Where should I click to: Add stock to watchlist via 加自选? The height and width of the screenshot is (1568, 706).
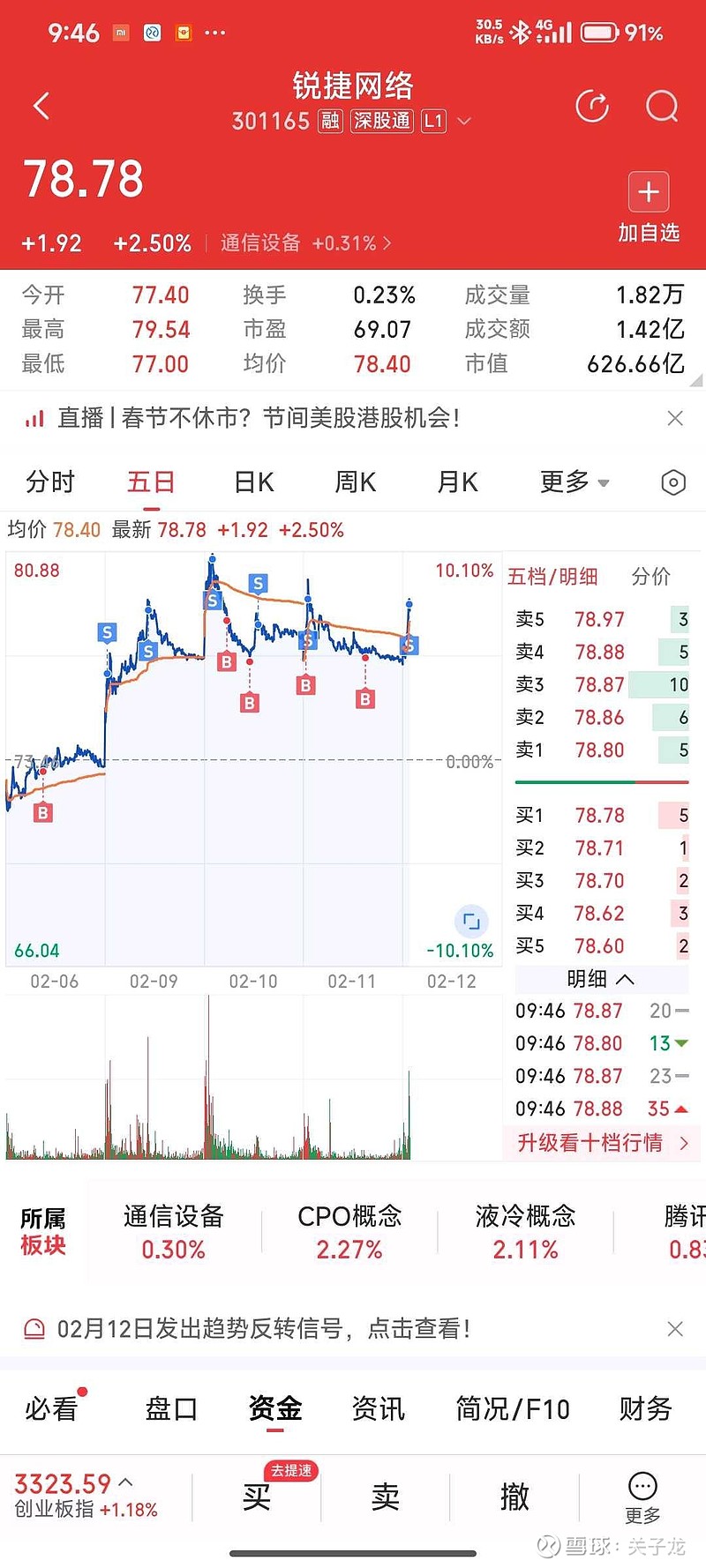[649, 208]
